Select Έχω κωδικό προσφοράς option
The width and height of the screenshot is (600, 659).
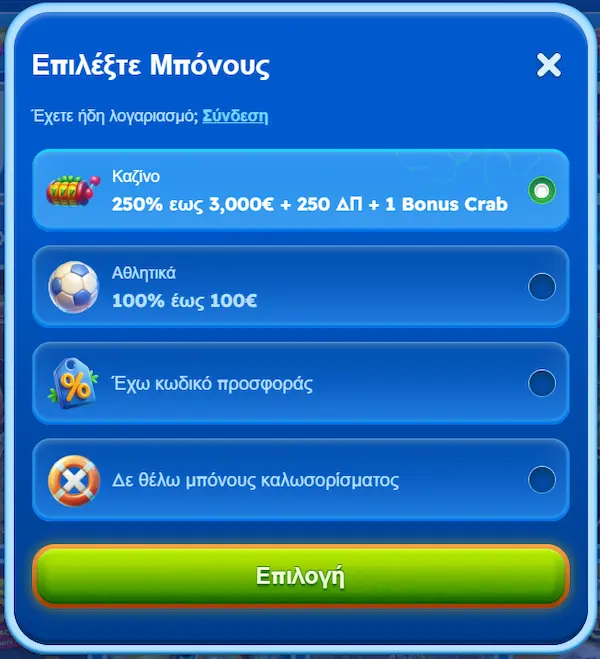point(541,383)
